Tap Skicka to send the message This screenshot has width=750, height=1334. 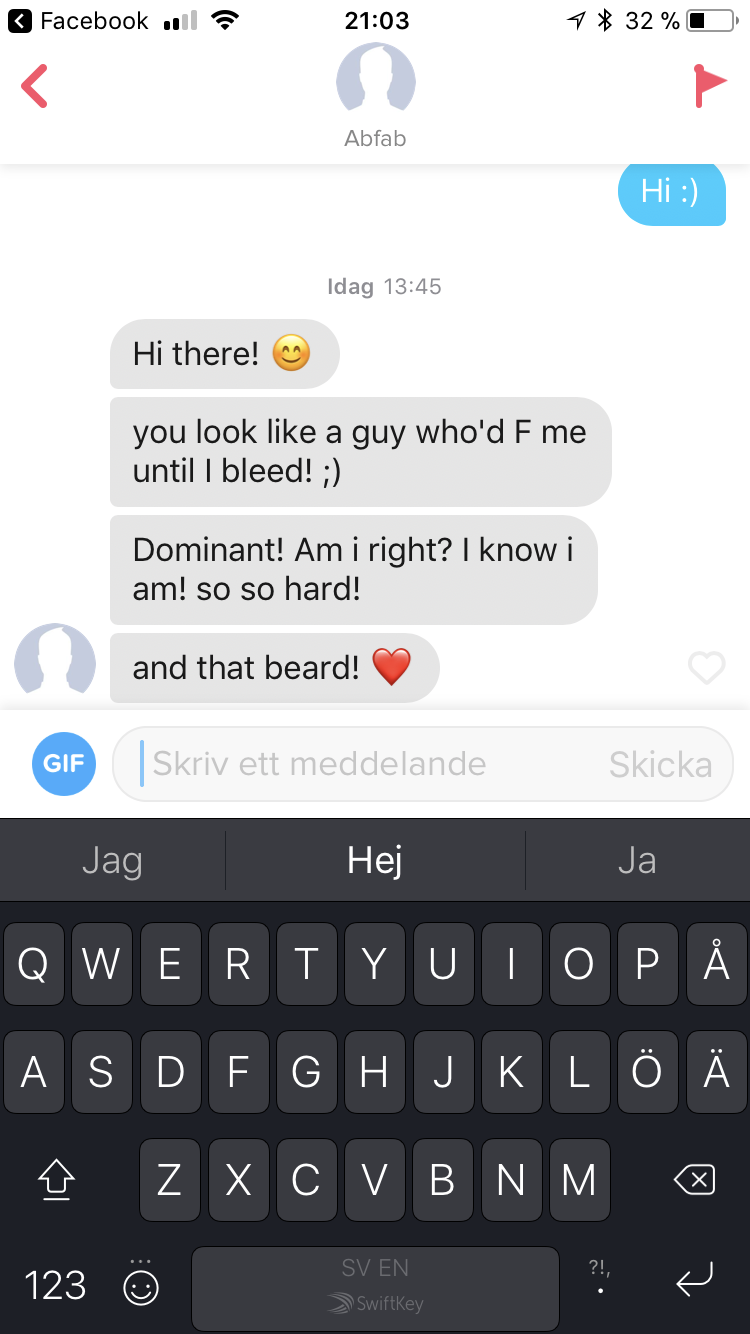tap(661, 765)
